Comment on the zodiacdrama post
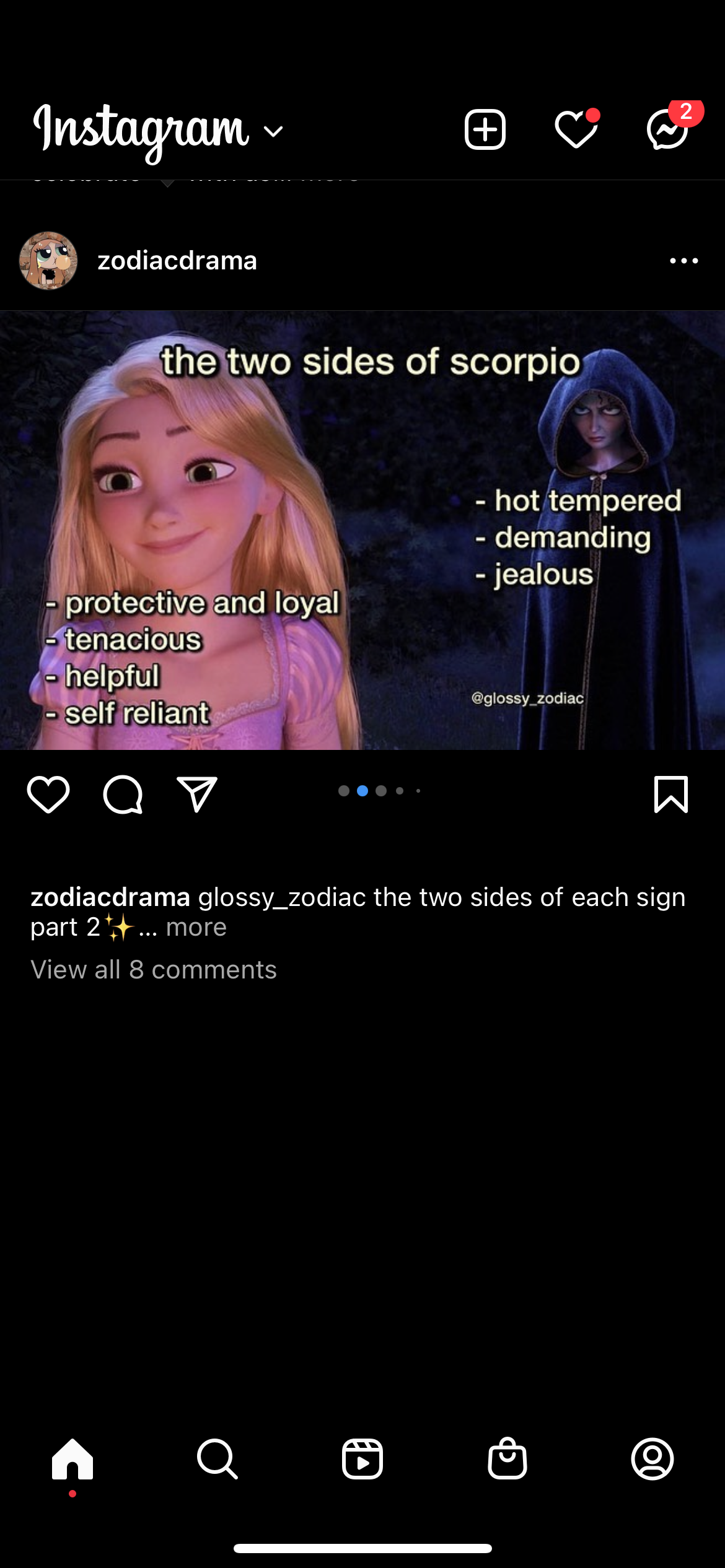Image resolution: width=725 pixels, height=1568 pixels. click(123, 794)
